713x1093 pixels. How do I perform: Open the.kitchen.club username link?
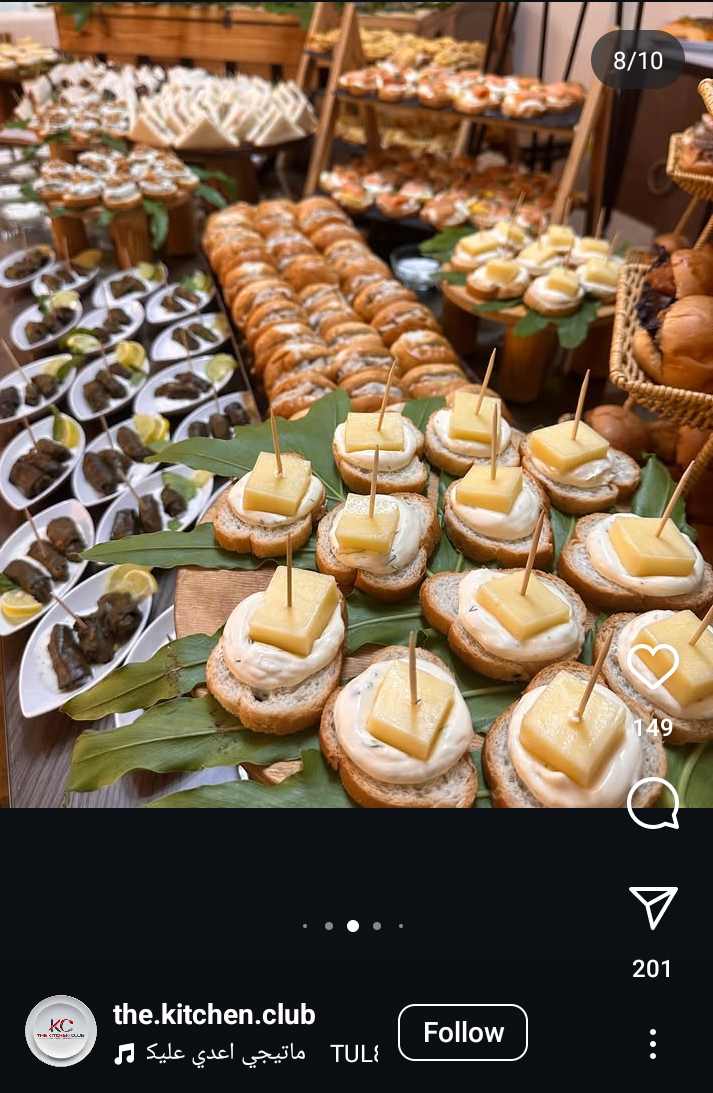coord(214,1014)
